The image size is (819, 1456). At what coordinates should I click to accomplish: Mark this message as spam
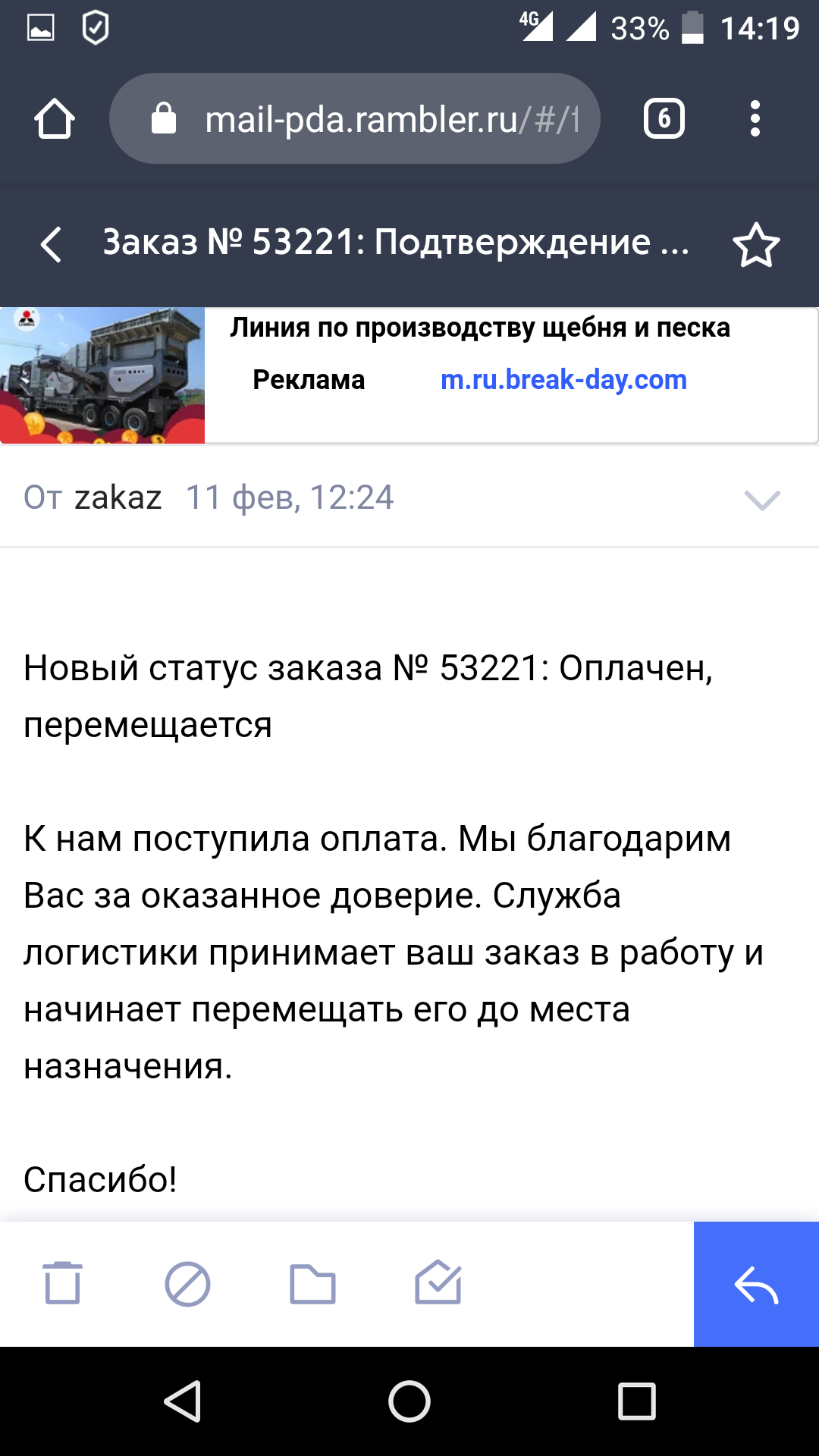187,1284
